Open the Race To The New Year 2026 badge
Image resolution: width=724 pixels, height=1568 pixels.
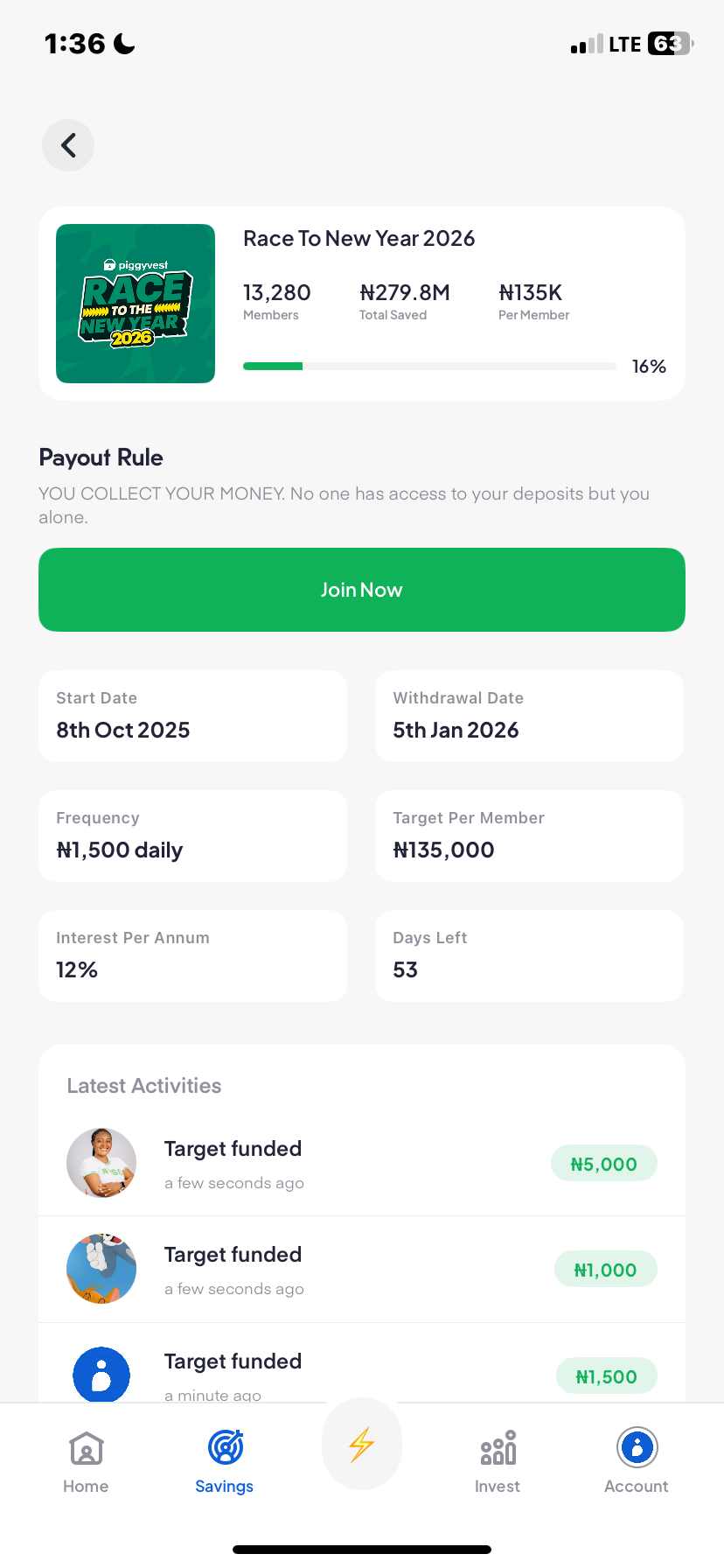click(x=135, y=303)
